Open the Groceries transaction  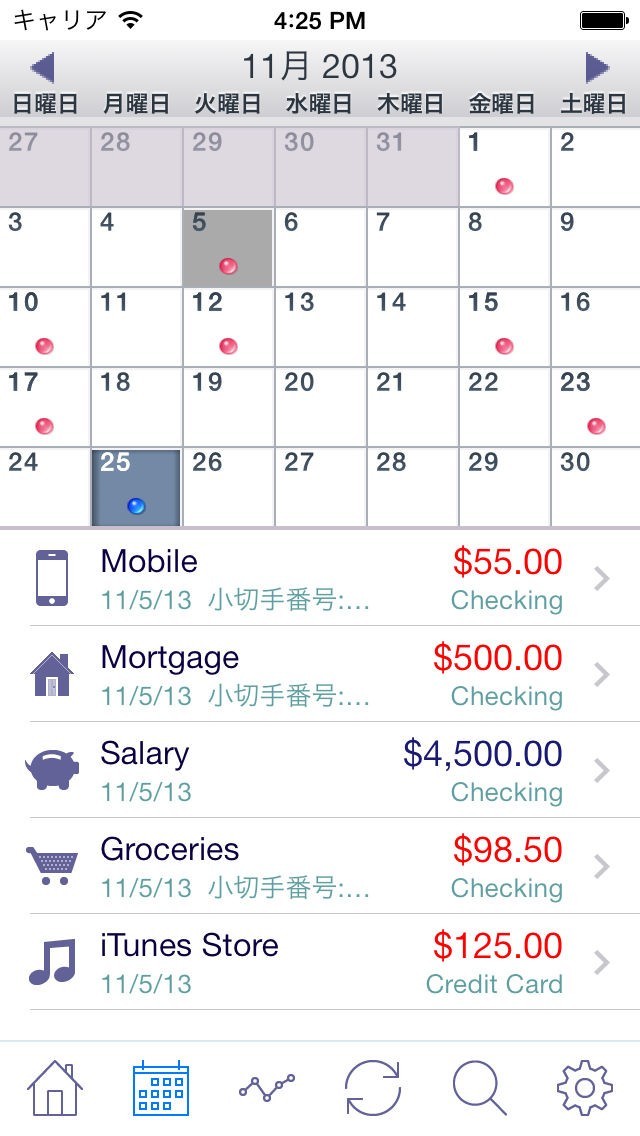(320, 866)
